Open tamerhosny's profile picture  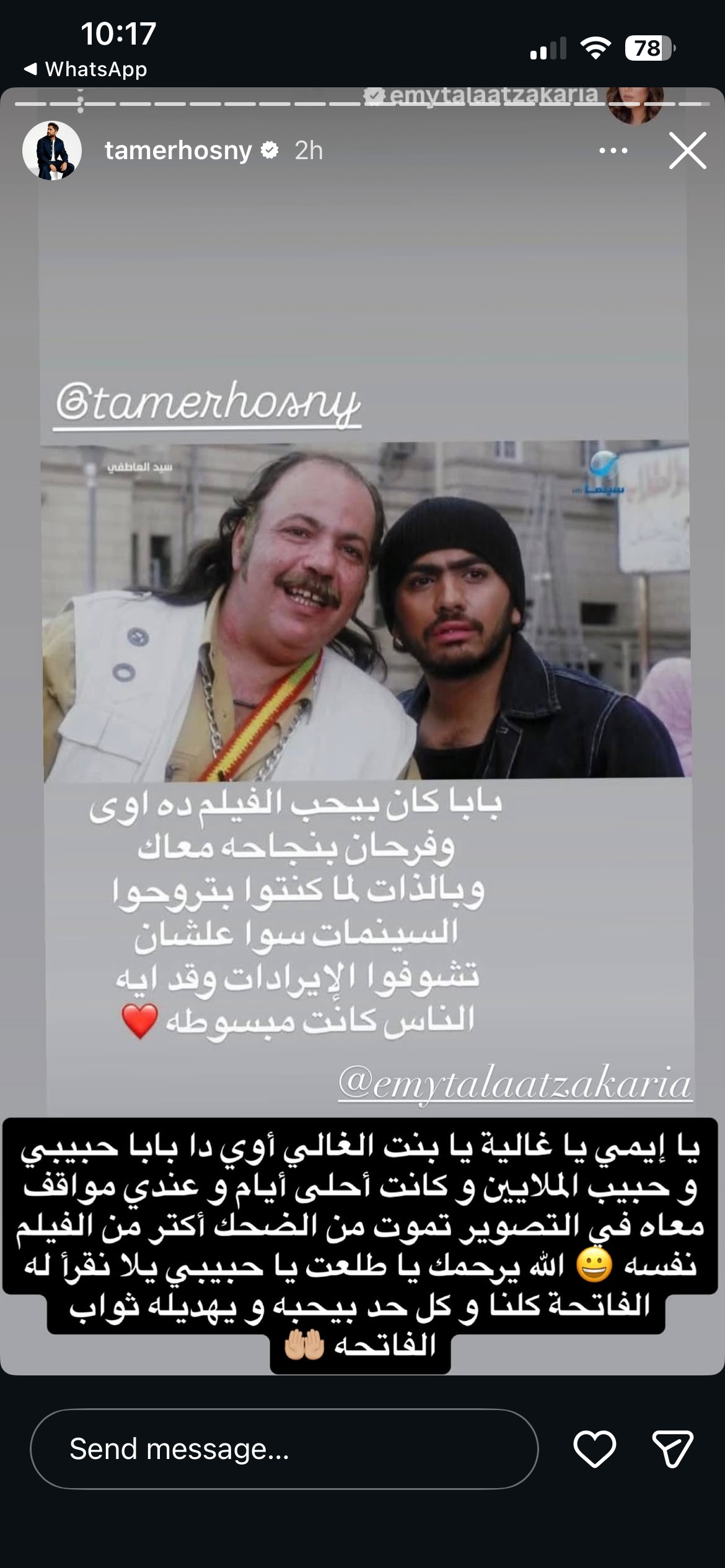(52, 150)
